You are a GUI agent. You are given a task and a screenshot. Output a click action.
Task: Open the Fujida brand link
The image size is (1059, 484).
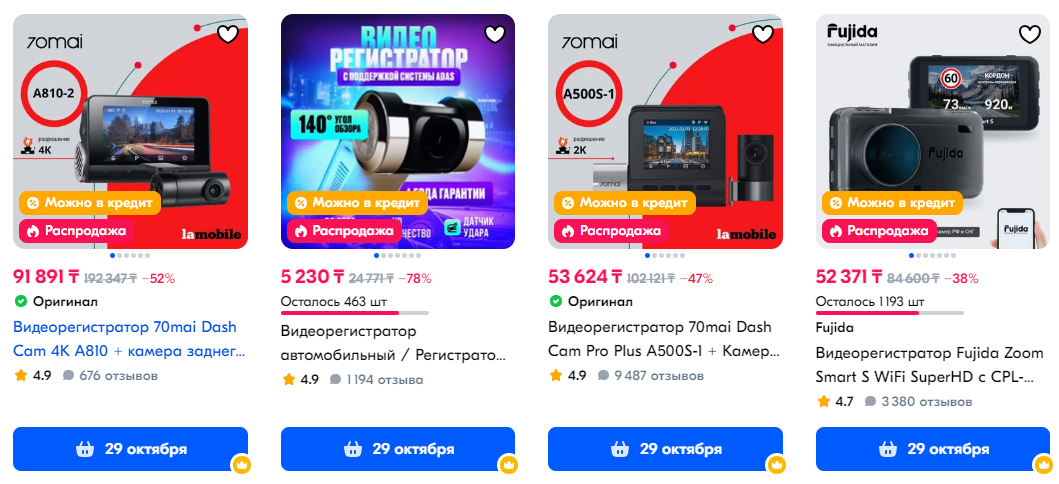[834, 327]
